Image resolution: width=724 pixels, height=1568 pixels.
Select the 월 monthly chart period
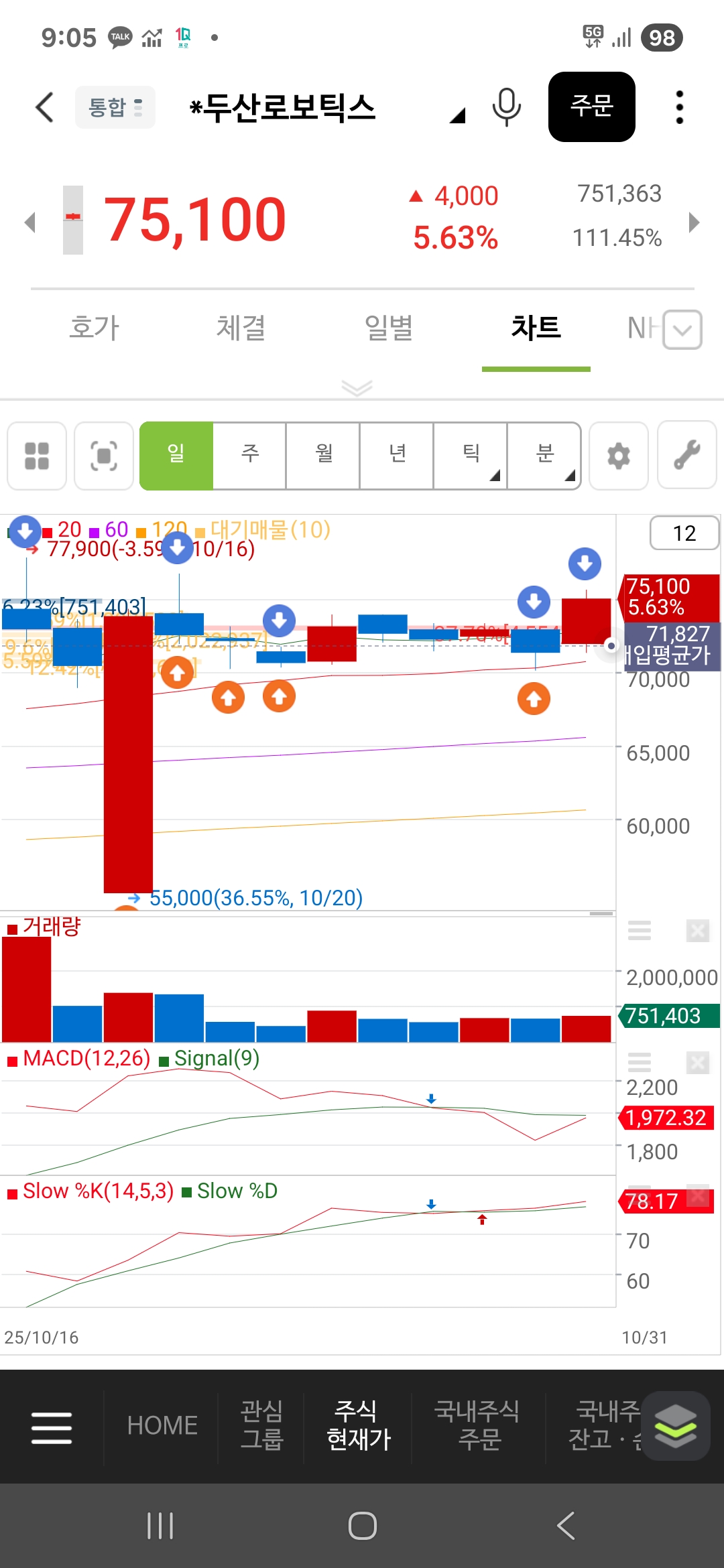[x=323, y=456]
